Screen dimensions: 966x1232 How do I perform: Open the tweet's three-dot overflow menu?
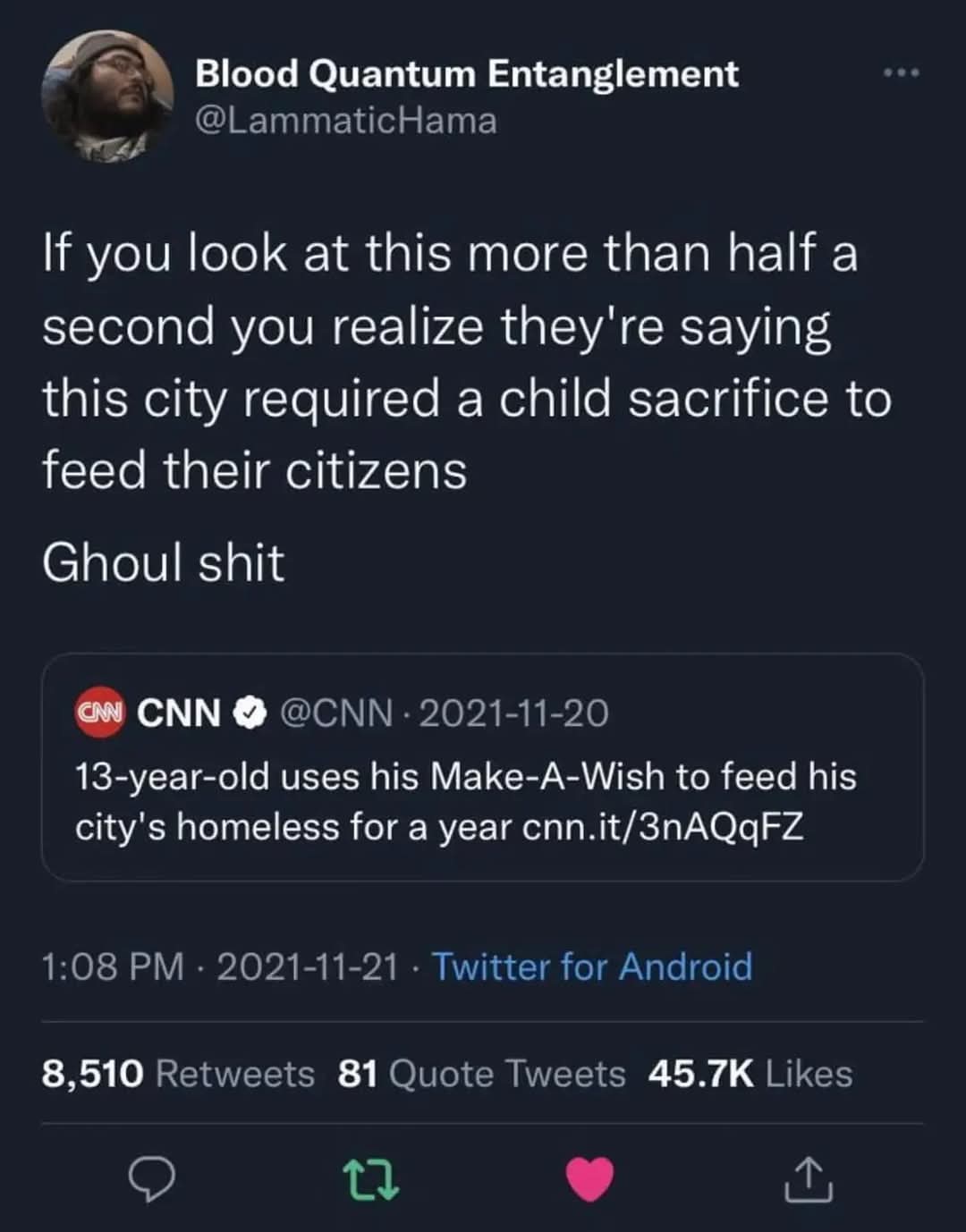pyautogui.click(x=900, y=72)
